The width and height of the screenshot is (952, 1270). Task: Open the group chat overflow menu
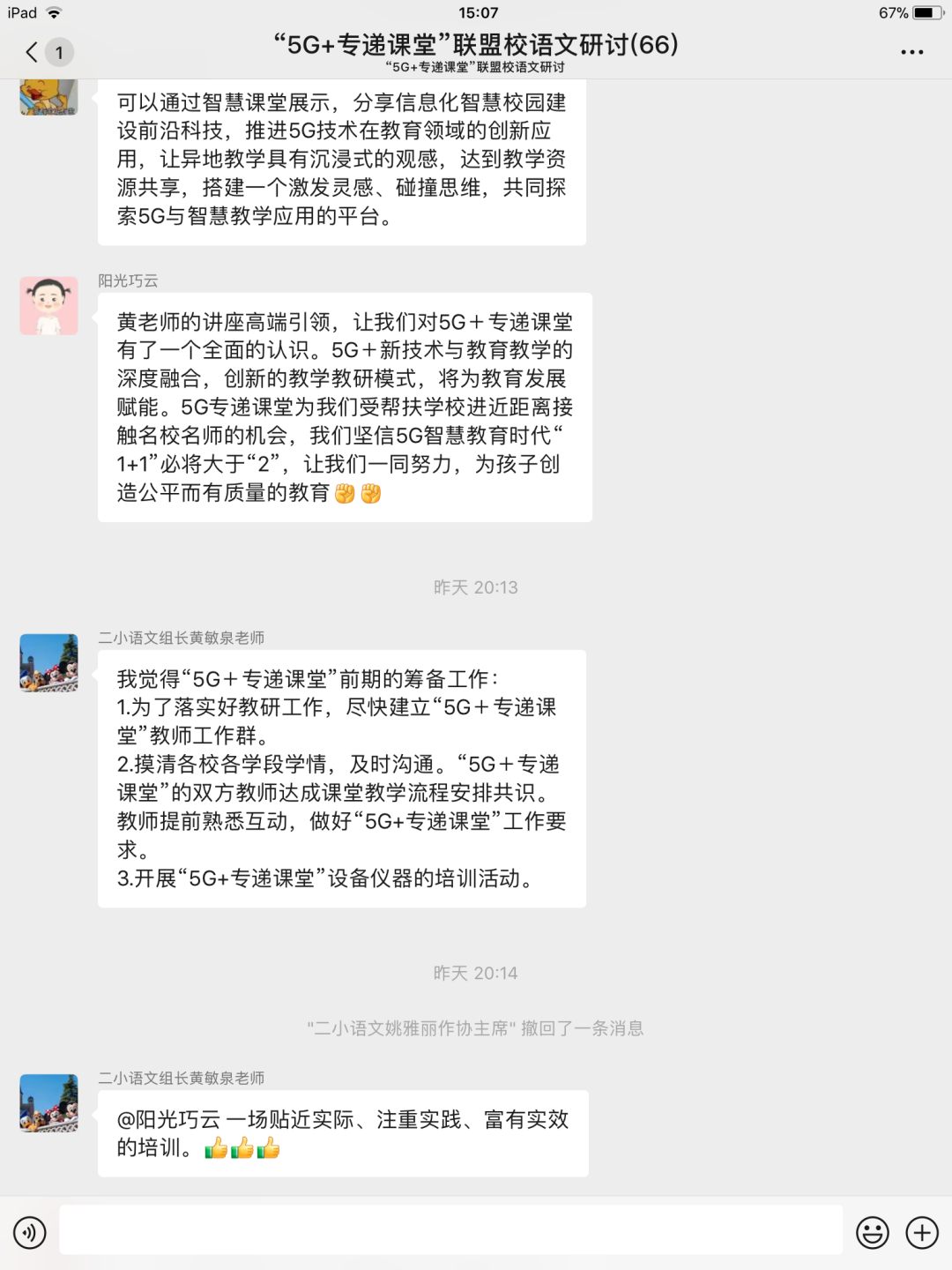coord(911,52)
